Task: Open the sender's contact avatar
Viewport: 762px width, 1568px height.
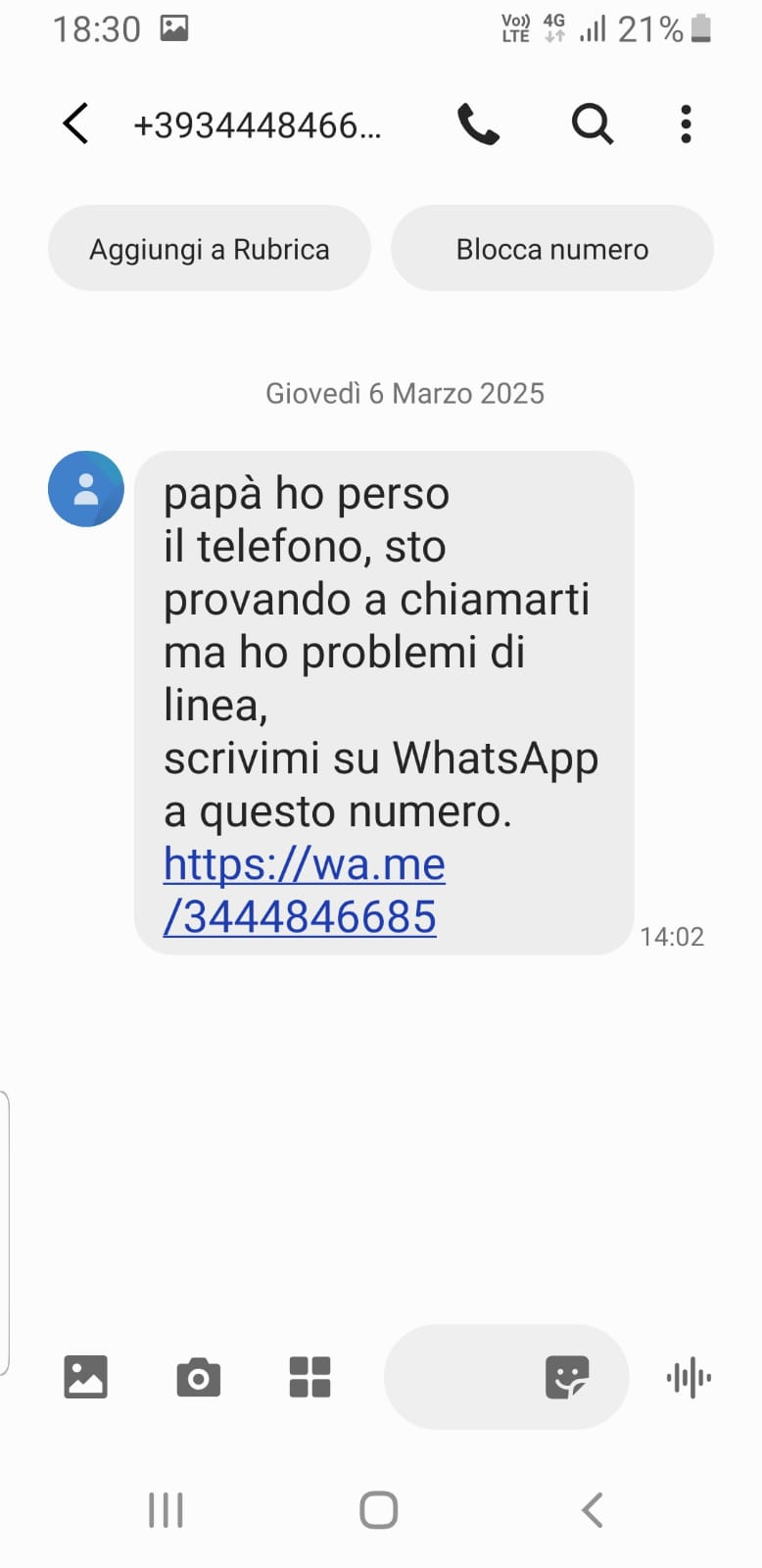Action: point(86,489)
